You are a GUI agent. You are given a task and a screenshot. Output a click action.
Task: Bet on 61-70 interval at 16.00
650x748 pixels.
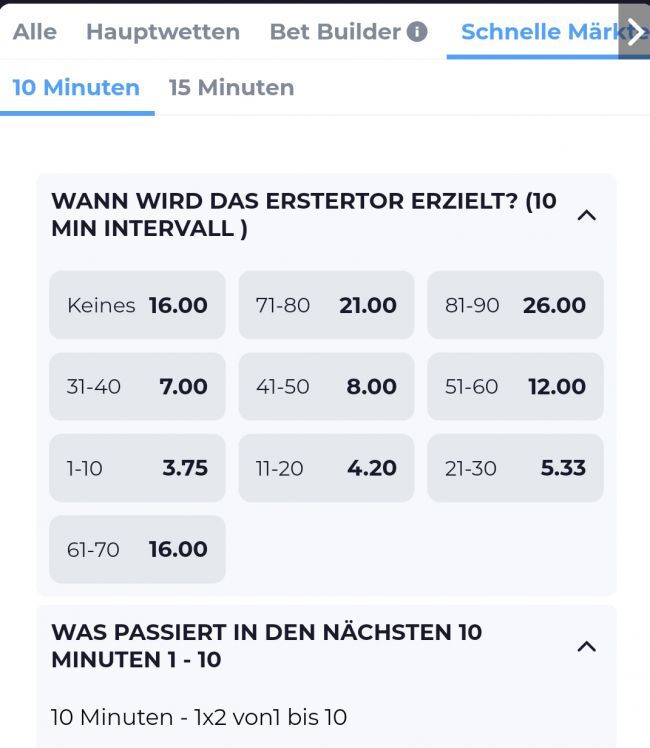pyautogui.click(x=137, y=549)
